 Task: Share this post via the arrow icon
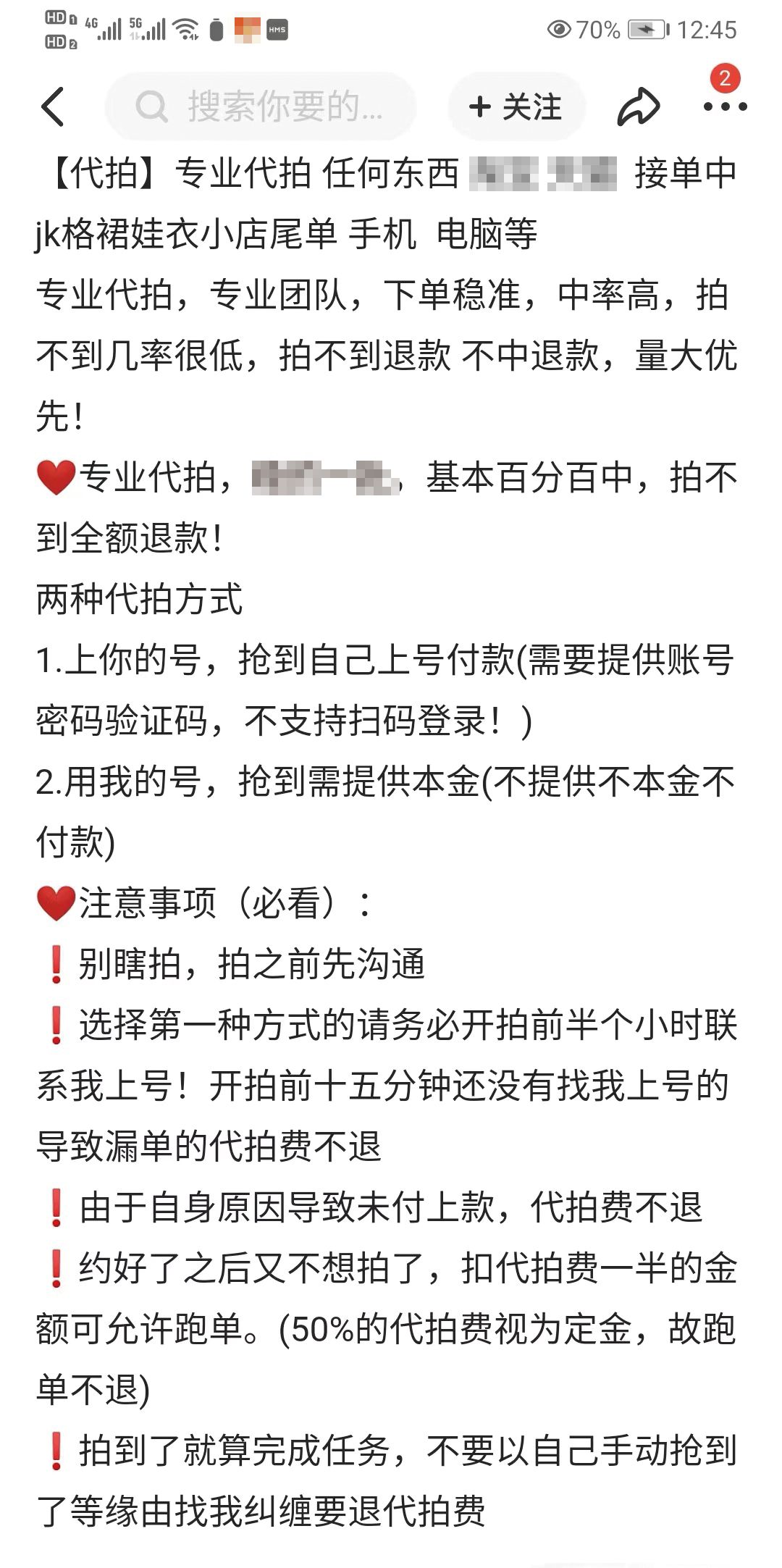tap(638, 107)
